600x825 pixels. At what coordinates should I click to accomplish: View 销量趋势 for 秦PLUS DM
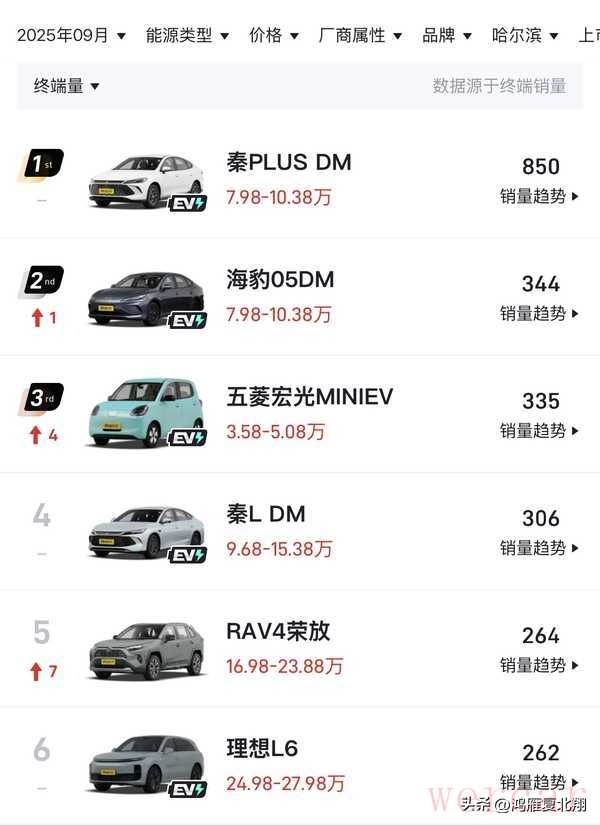coord(540,196)
